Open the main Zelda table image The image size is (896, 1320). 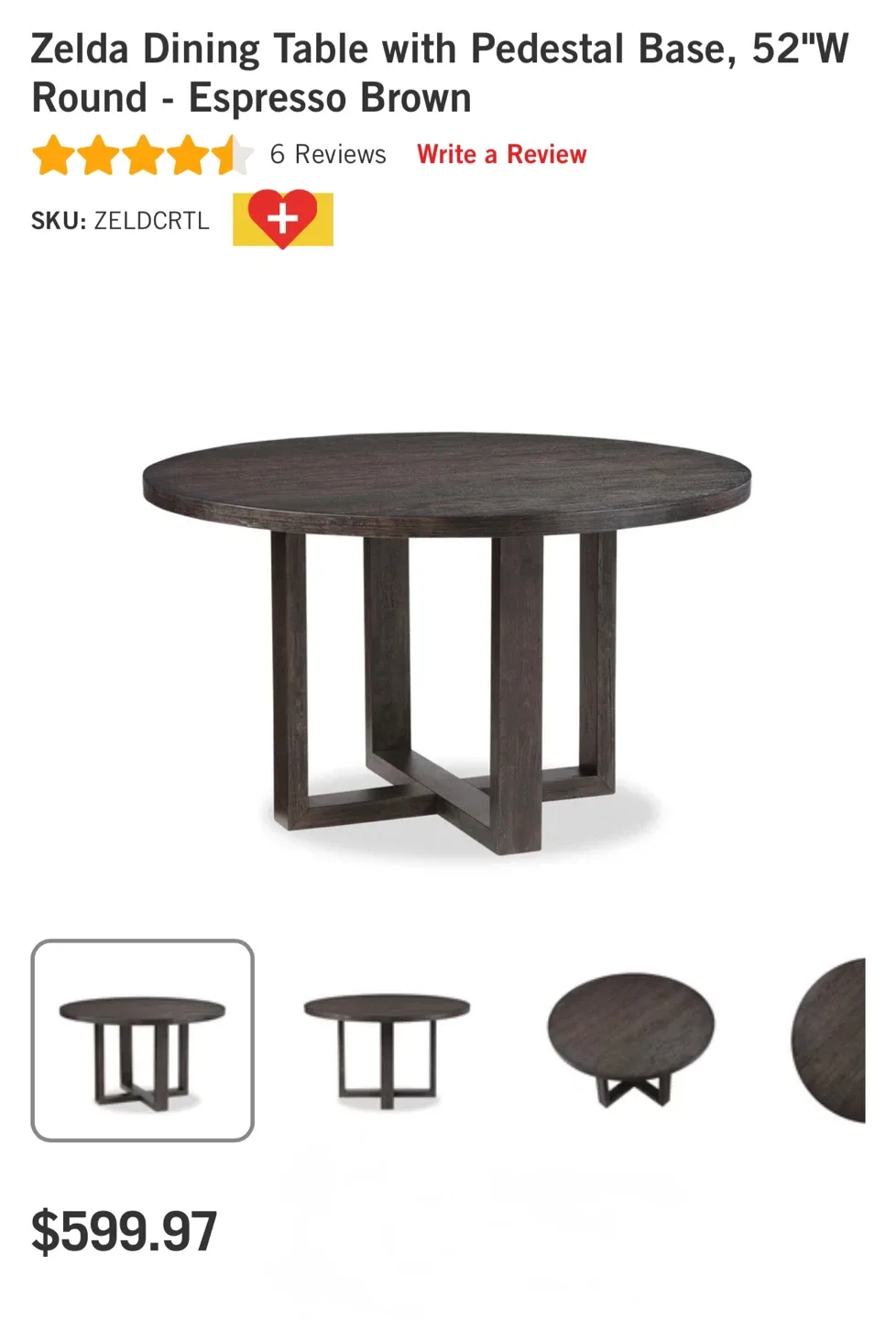coord(447,642)
